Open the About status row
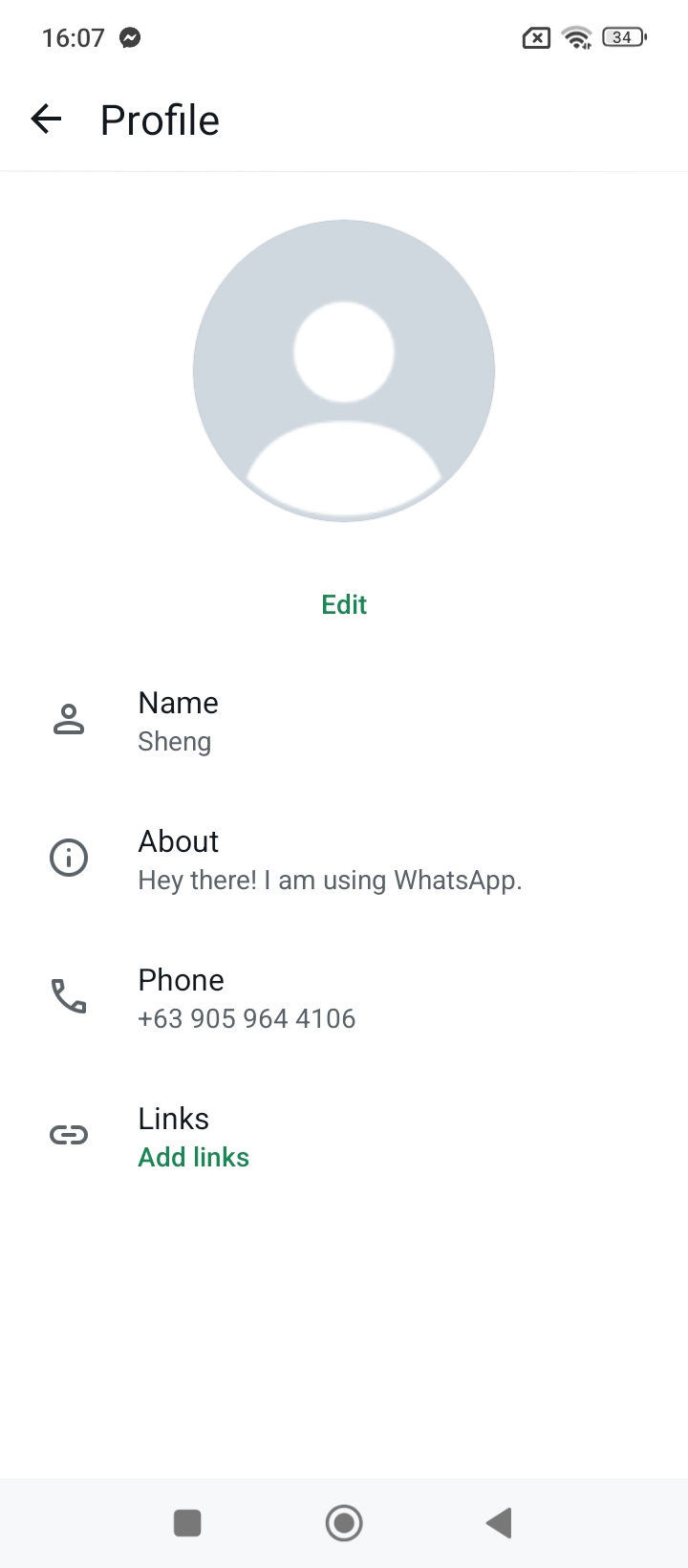 [344, 860]
